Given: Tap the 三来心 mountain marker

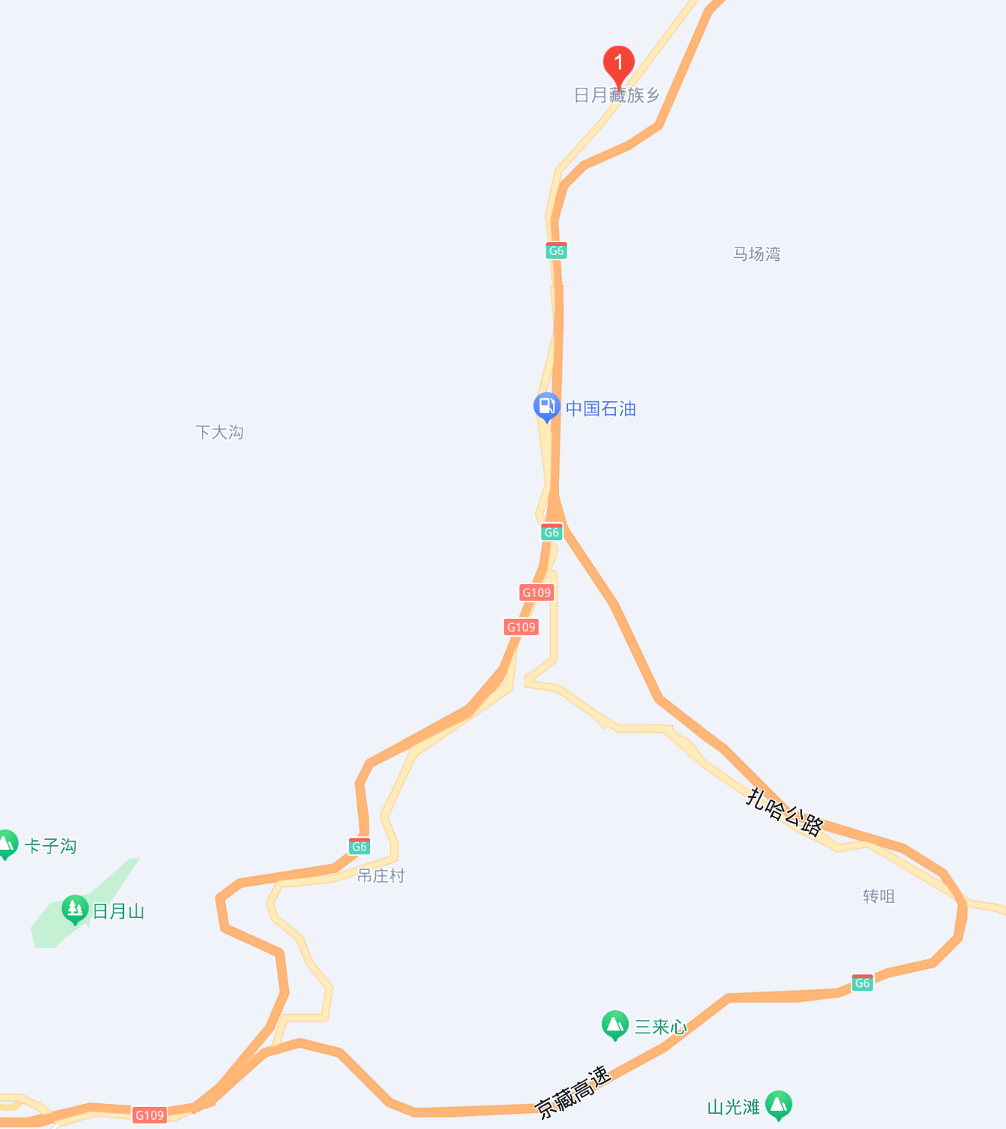Looking at the screenshot, I should [615, 1025].
